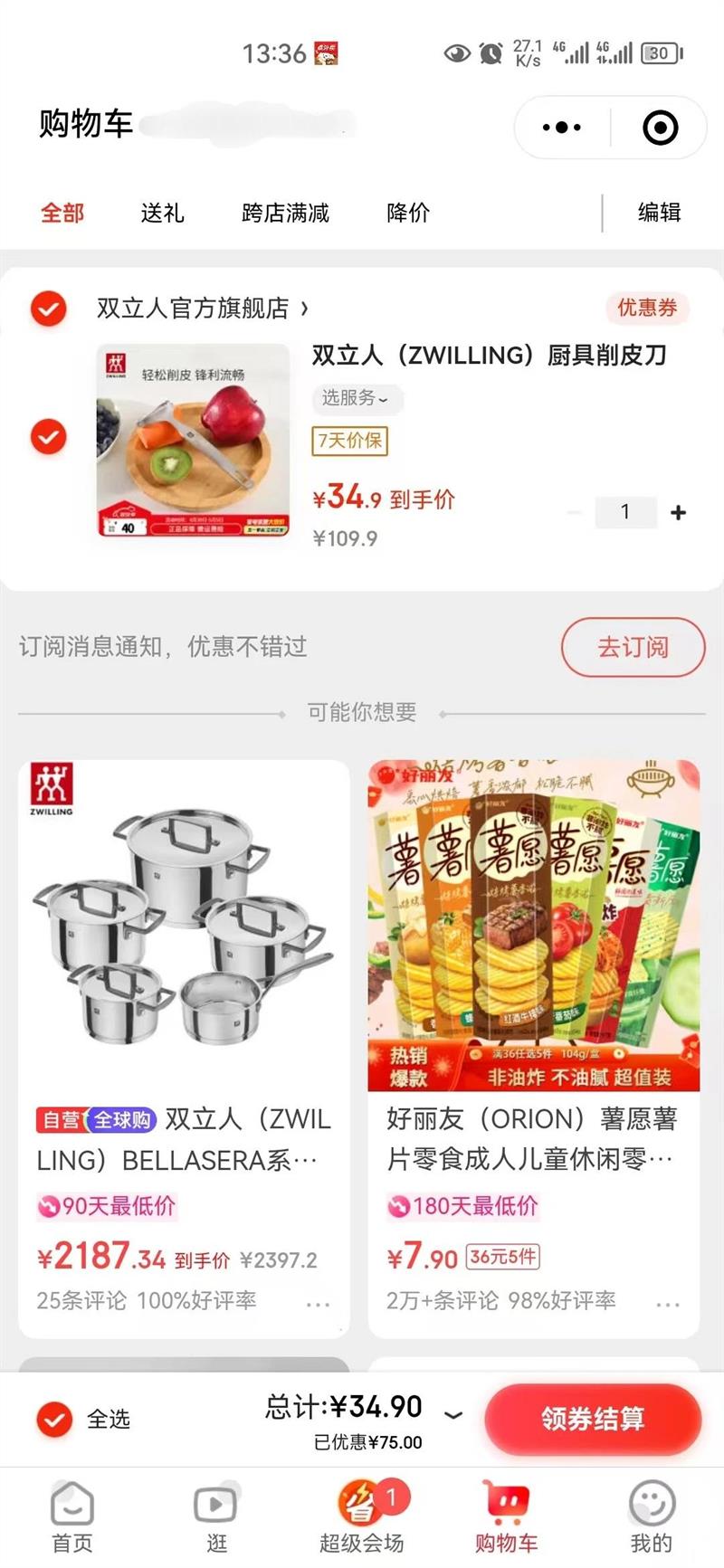Tap 领券结算 to check out
The image size is (724, 1568).
click(x=593, y=1419)
